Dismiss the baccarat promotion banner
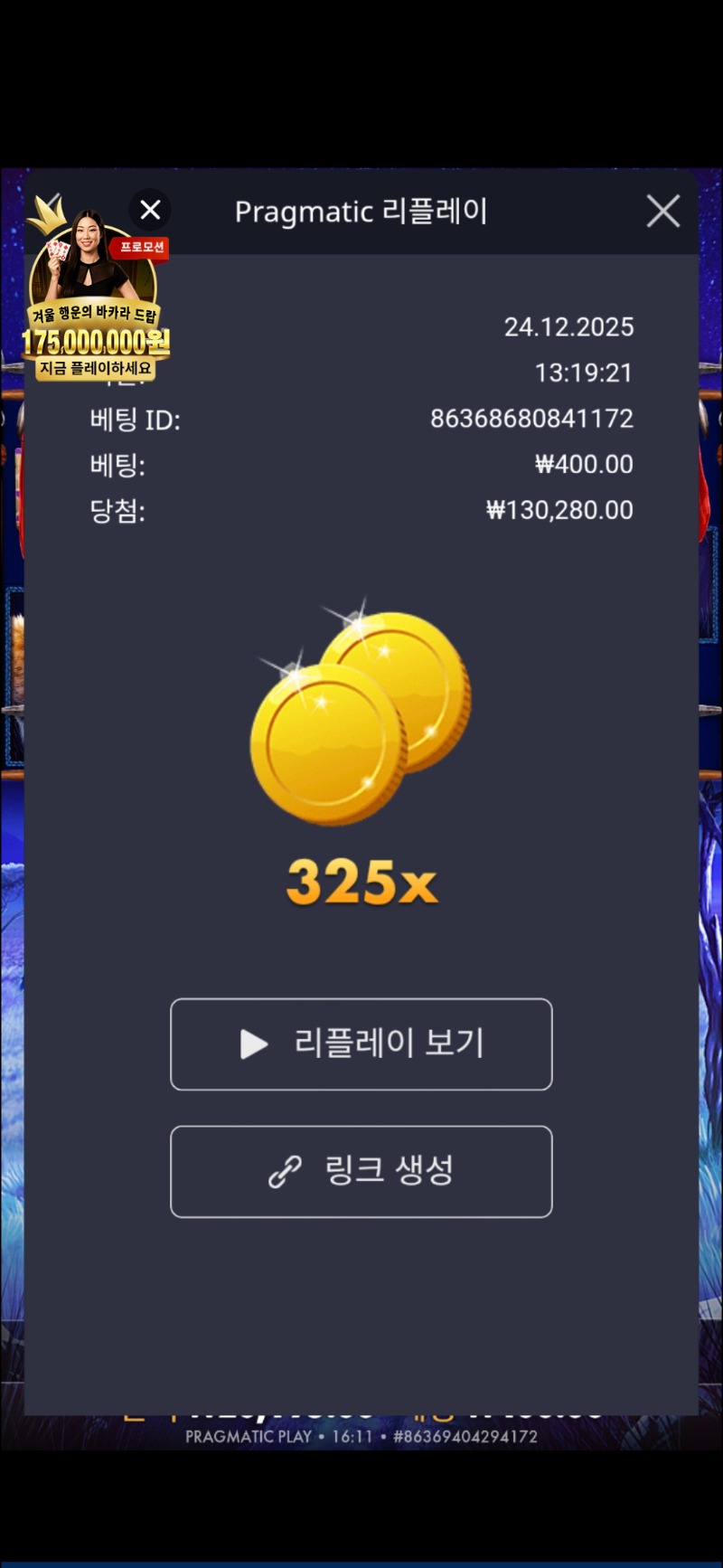 150,210
